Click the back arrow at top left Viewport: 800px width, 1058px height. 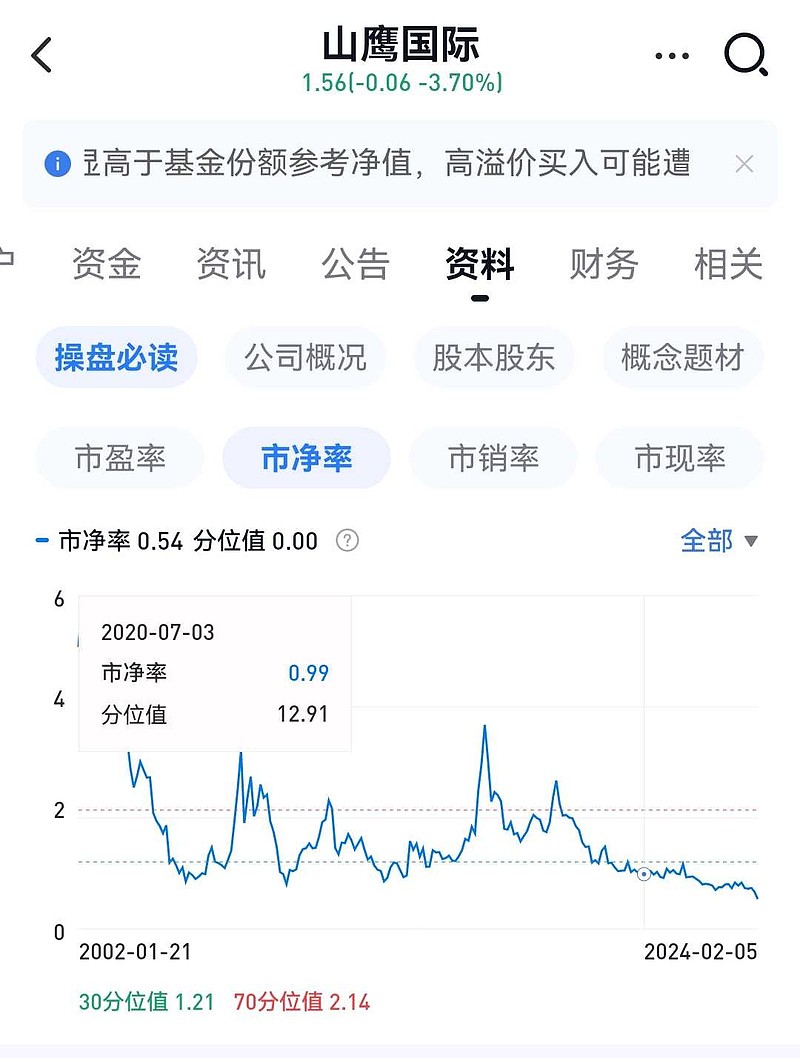(x=40, y=55)
